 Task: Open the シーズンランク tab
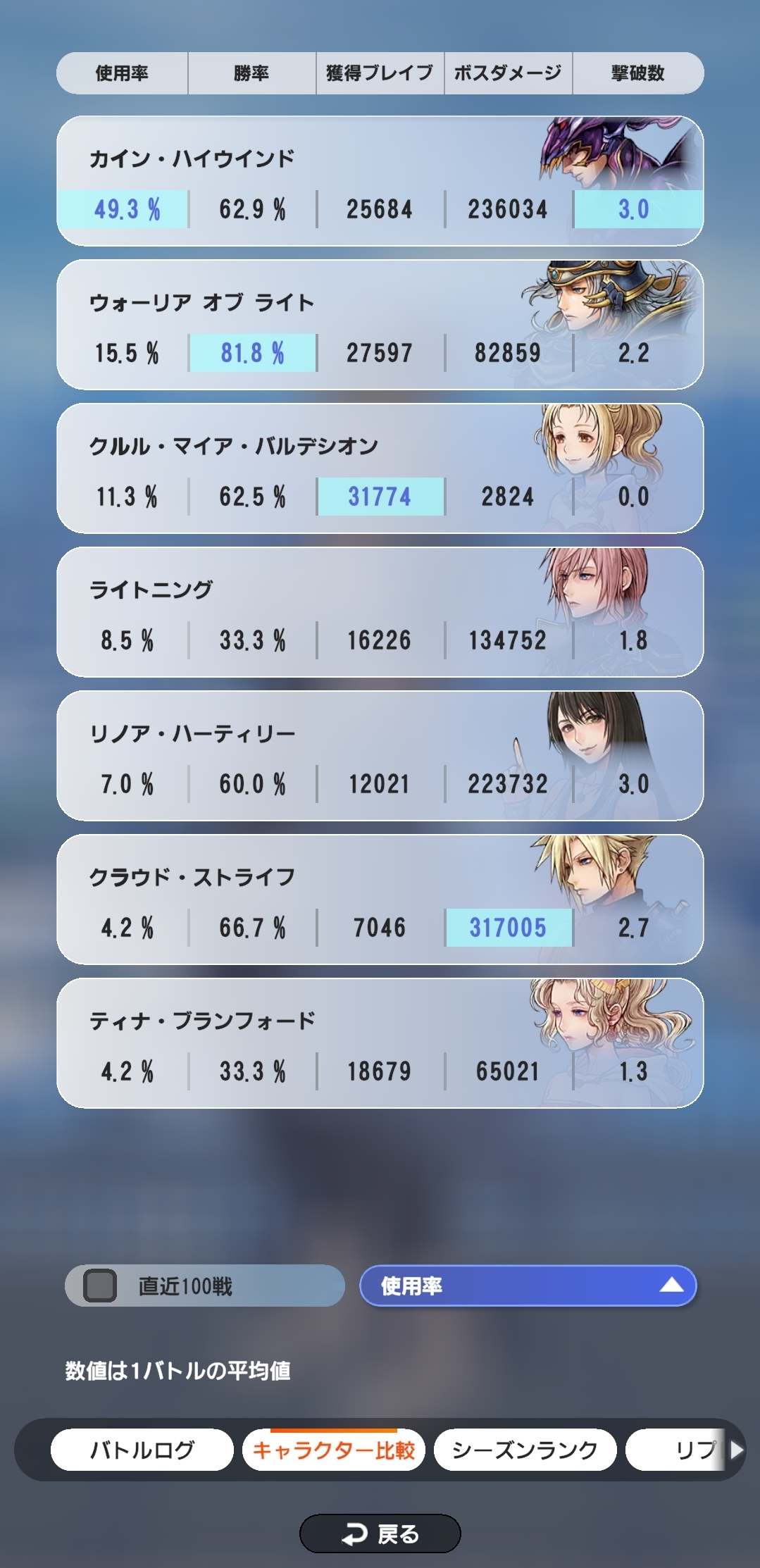click(x=525, y=1450)
